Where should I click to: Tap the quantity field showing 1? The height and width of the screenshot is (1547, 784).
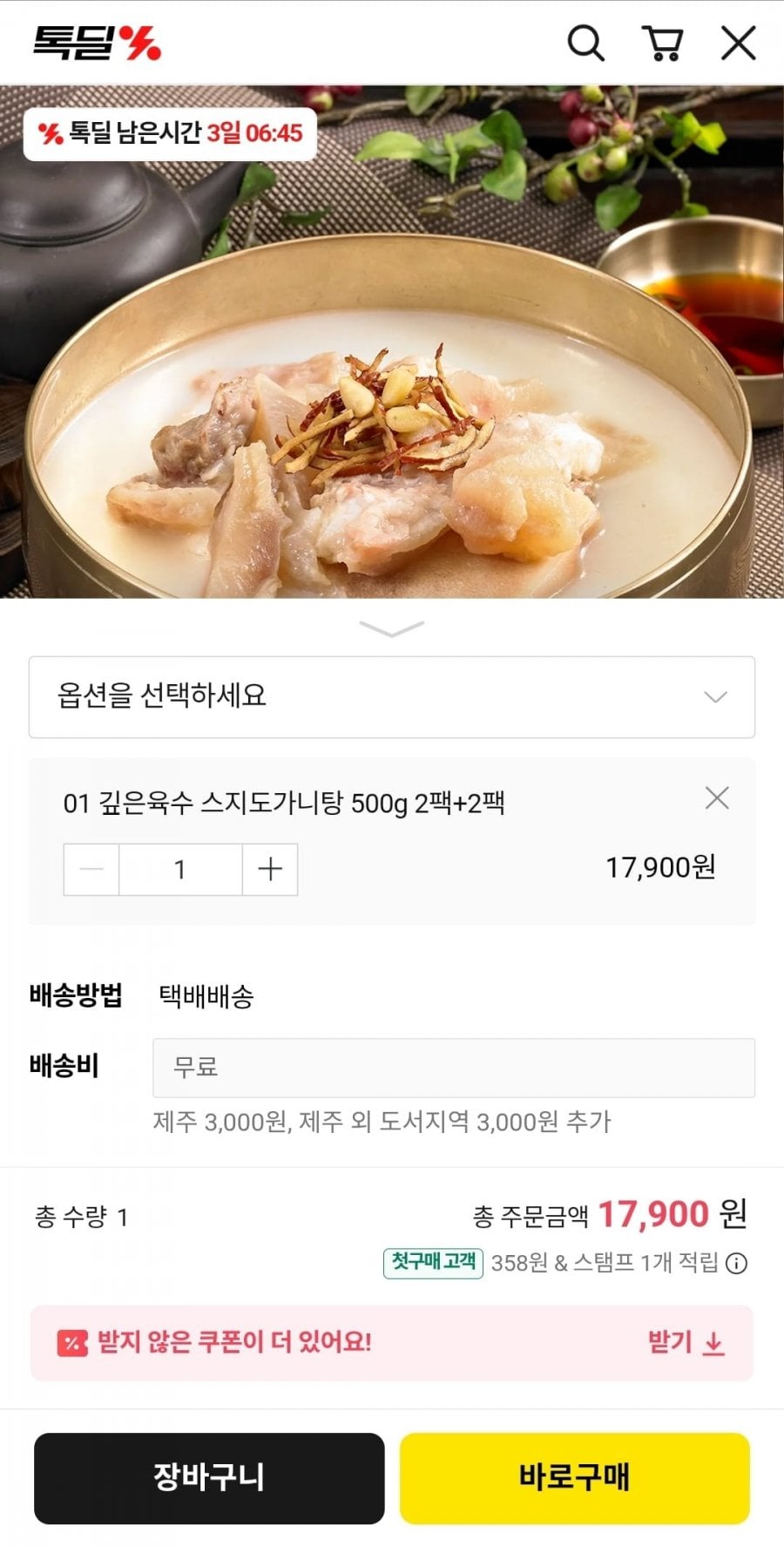pyautogui.click(x=180, y=869)
